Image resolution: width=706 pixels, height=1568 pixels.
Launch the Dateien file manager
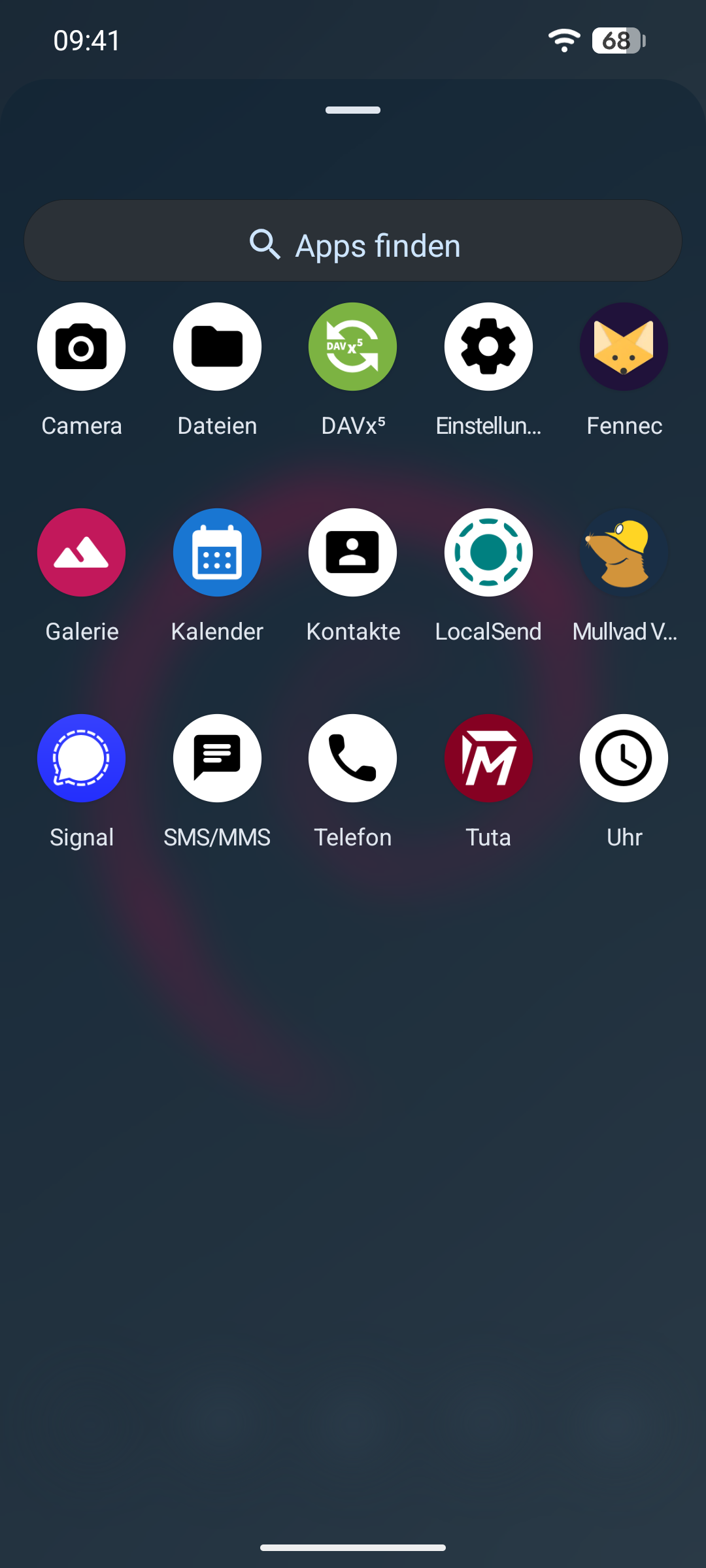[217, 347]
